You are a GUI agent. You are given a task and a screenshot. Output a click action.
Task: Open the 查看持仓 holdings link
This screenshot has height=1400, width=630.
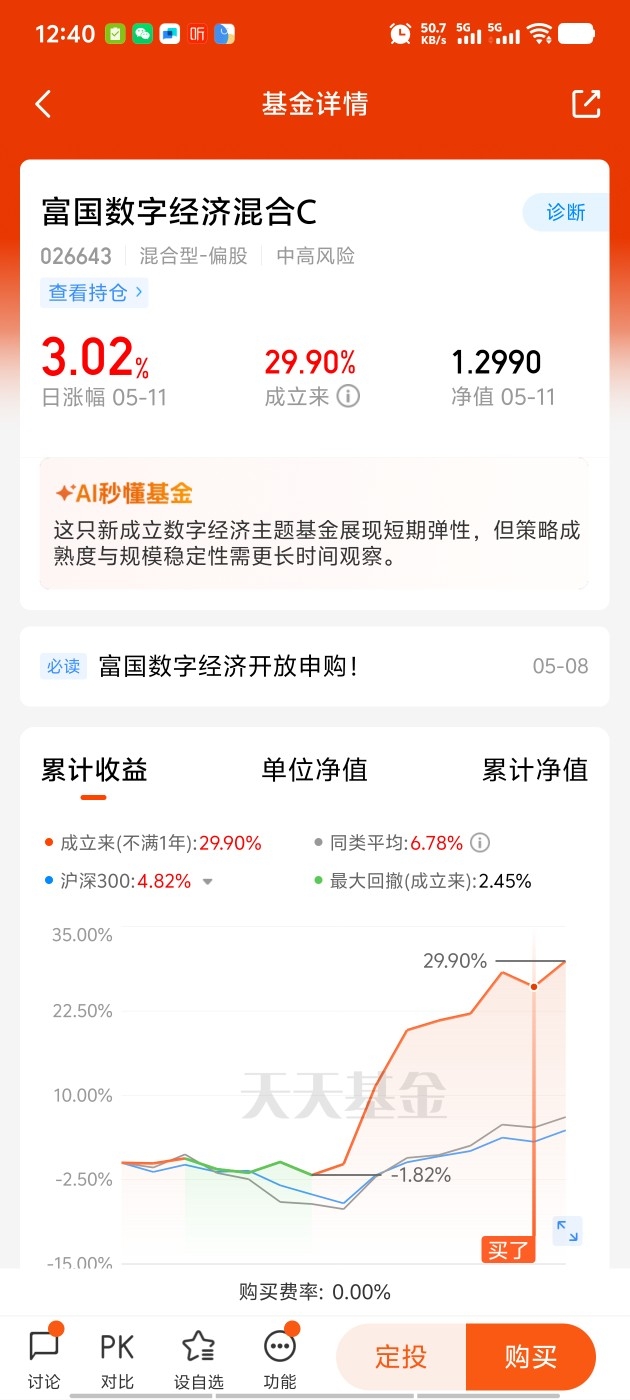tap(94, 293)
